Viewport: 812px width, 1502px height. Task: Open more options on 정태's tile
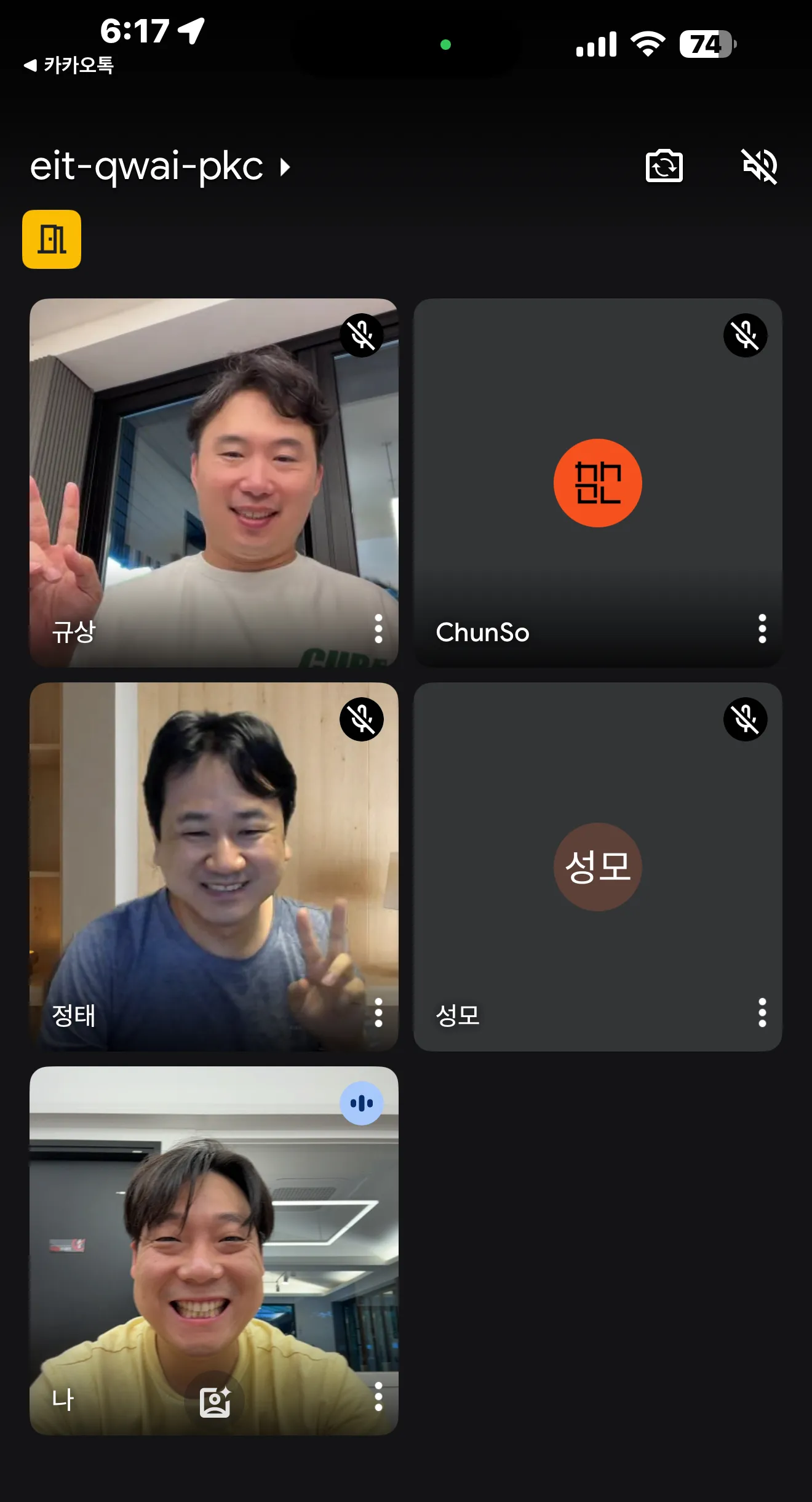378,1013
